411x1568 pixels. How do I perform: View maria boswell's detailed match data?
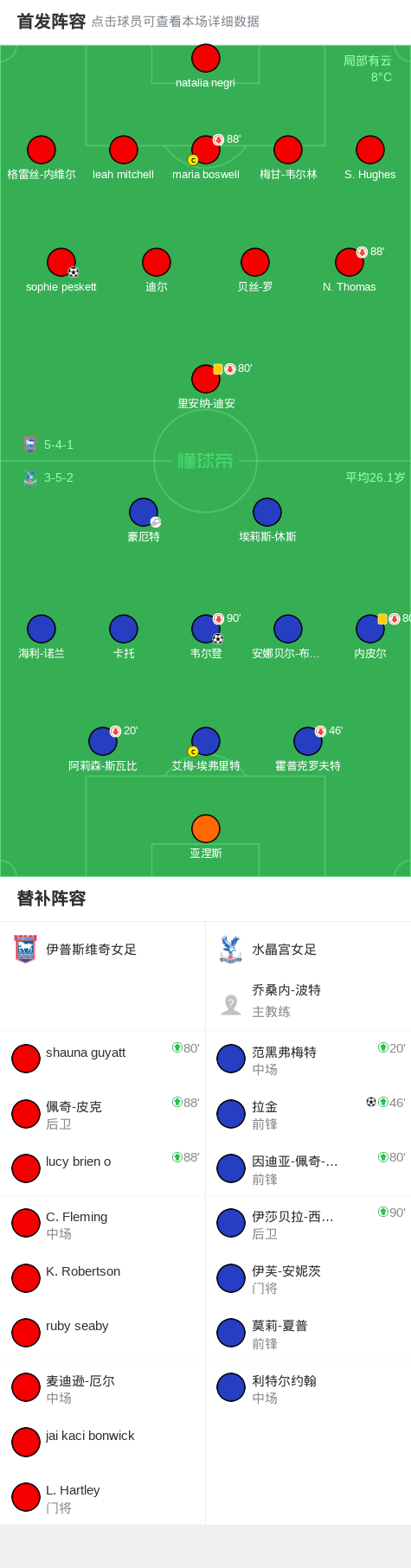tap(205, 157)
